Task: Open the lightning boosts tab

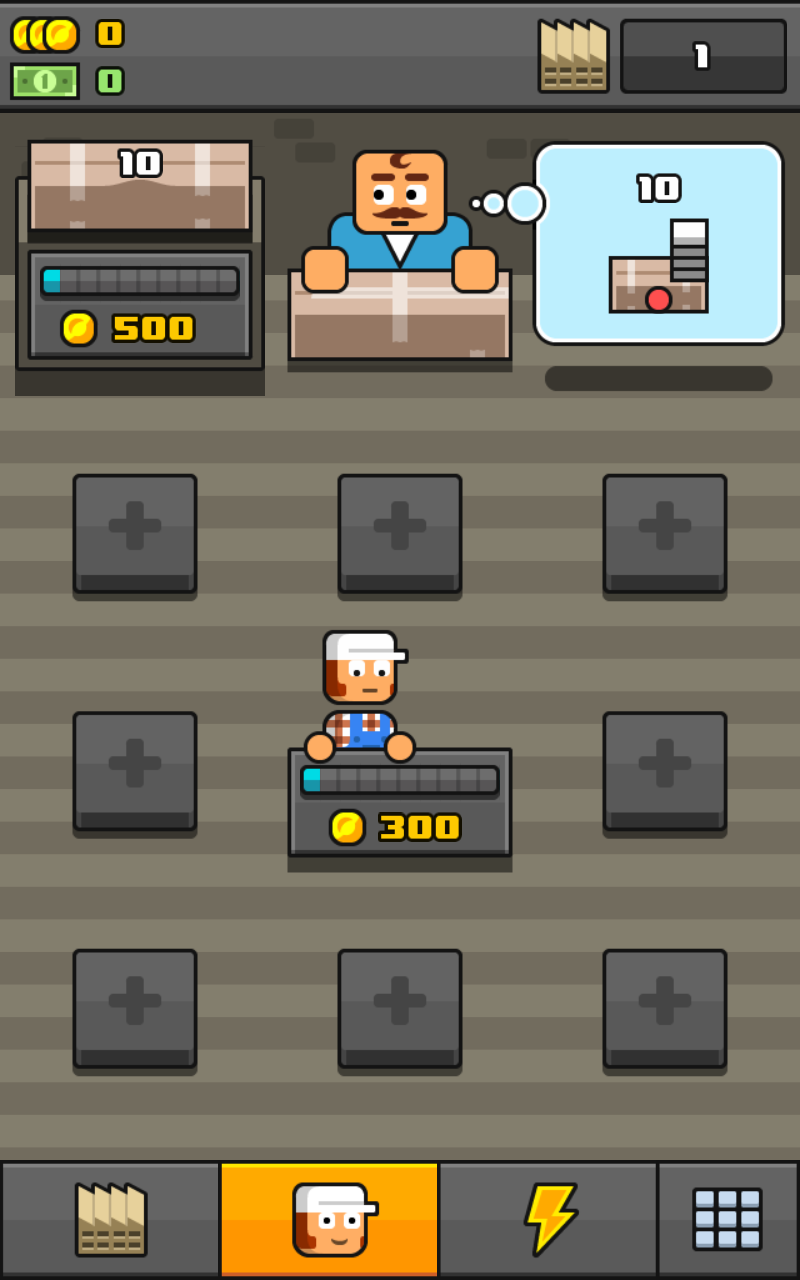Action: [548, 1219]
